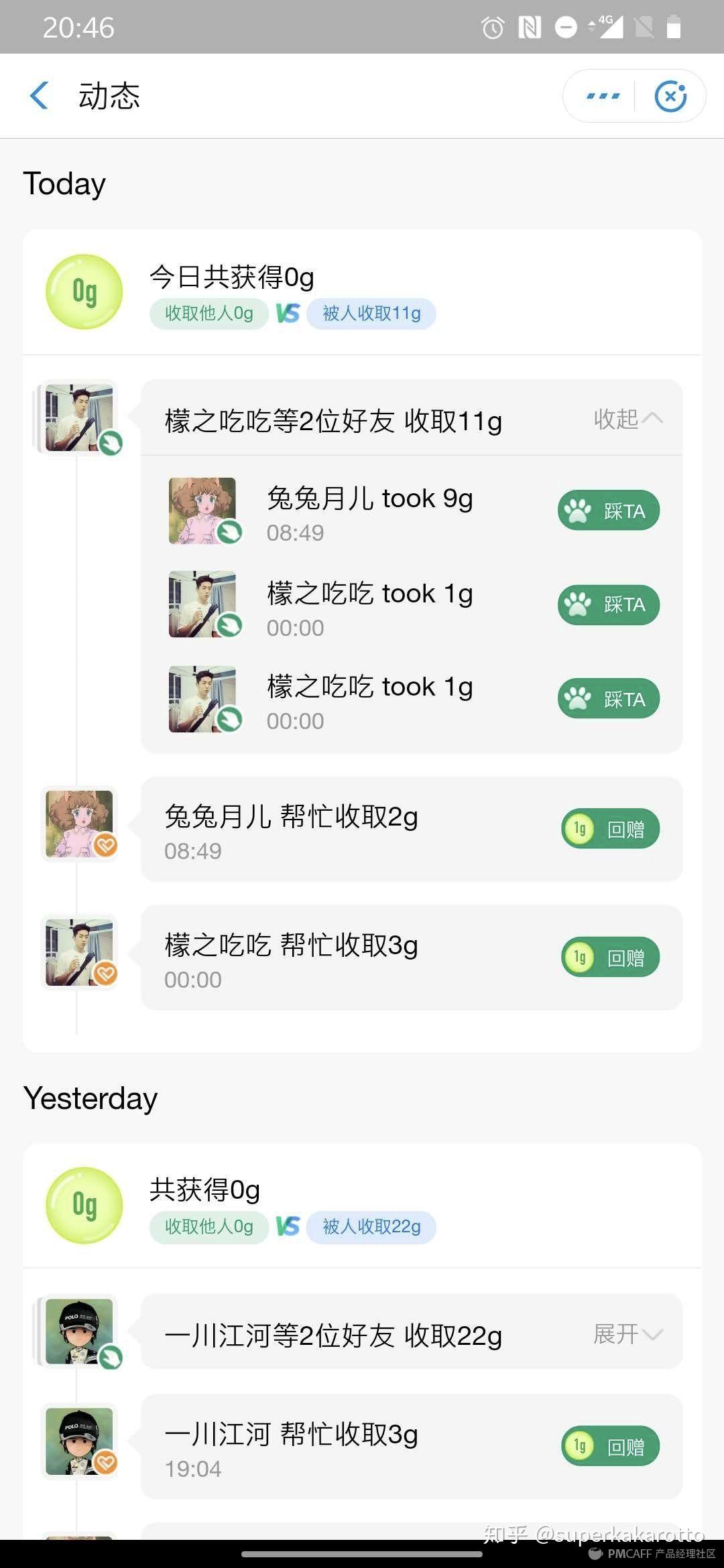The width and height of the screenshot is (724, 1568).
Task: Tap 踩TA next to 兔兔月儿 took 9g
Action: pos(609,511)
